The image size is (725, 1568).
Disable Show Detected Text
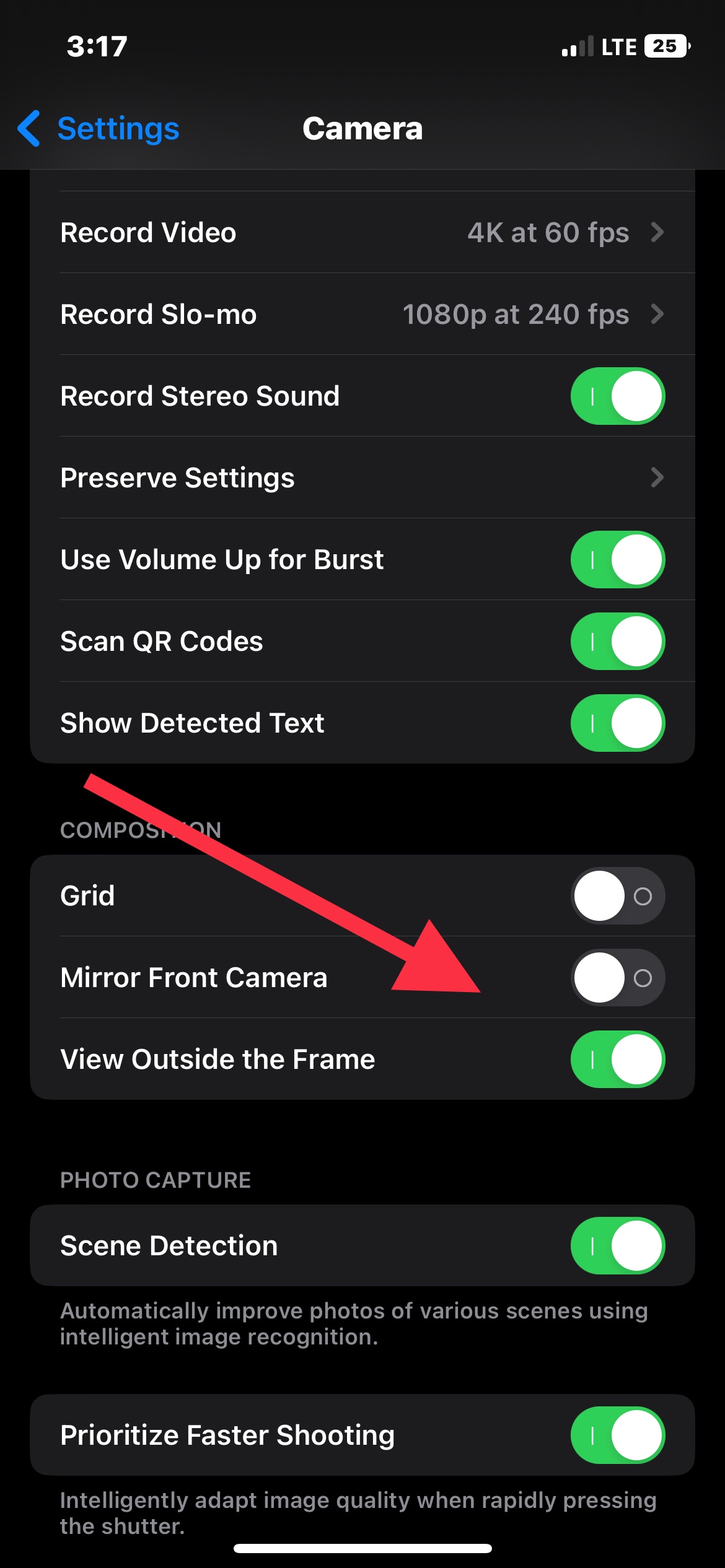[x=617, y=723]
